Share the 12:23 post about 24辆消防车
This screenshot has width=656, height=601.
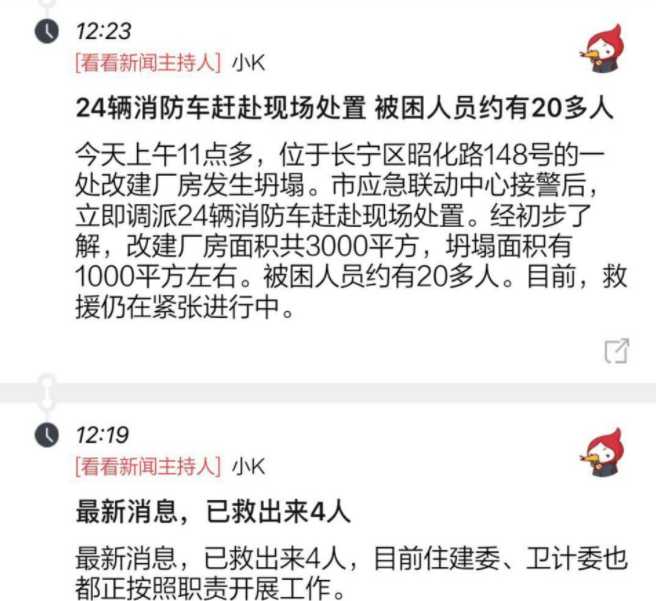click(x=617, y=350)
